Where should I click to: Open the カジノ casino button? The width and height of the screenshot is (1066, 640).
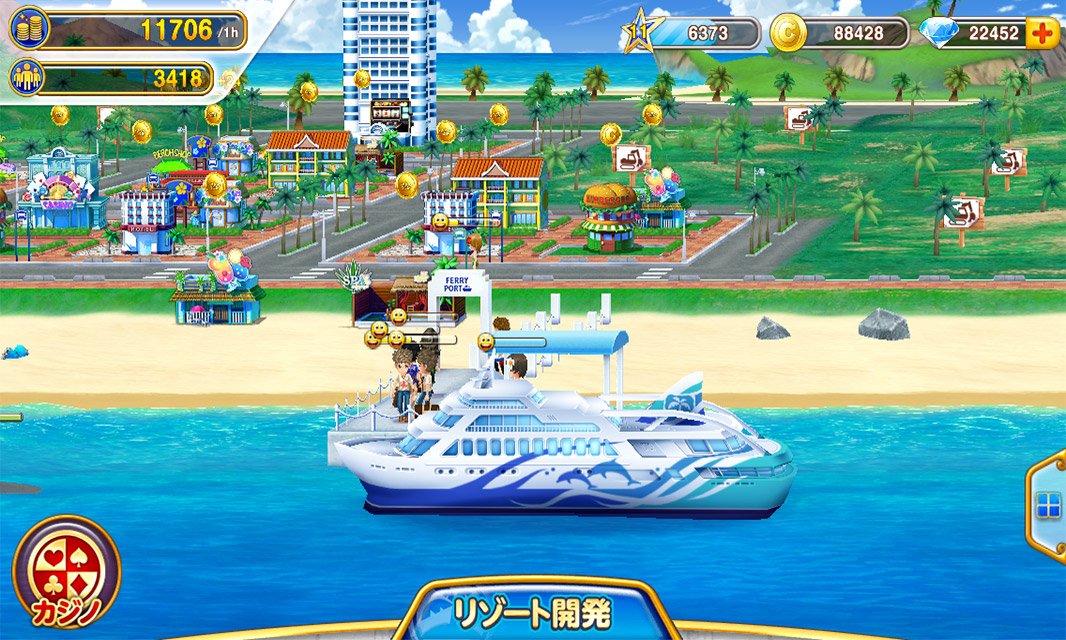coord(66,572)
